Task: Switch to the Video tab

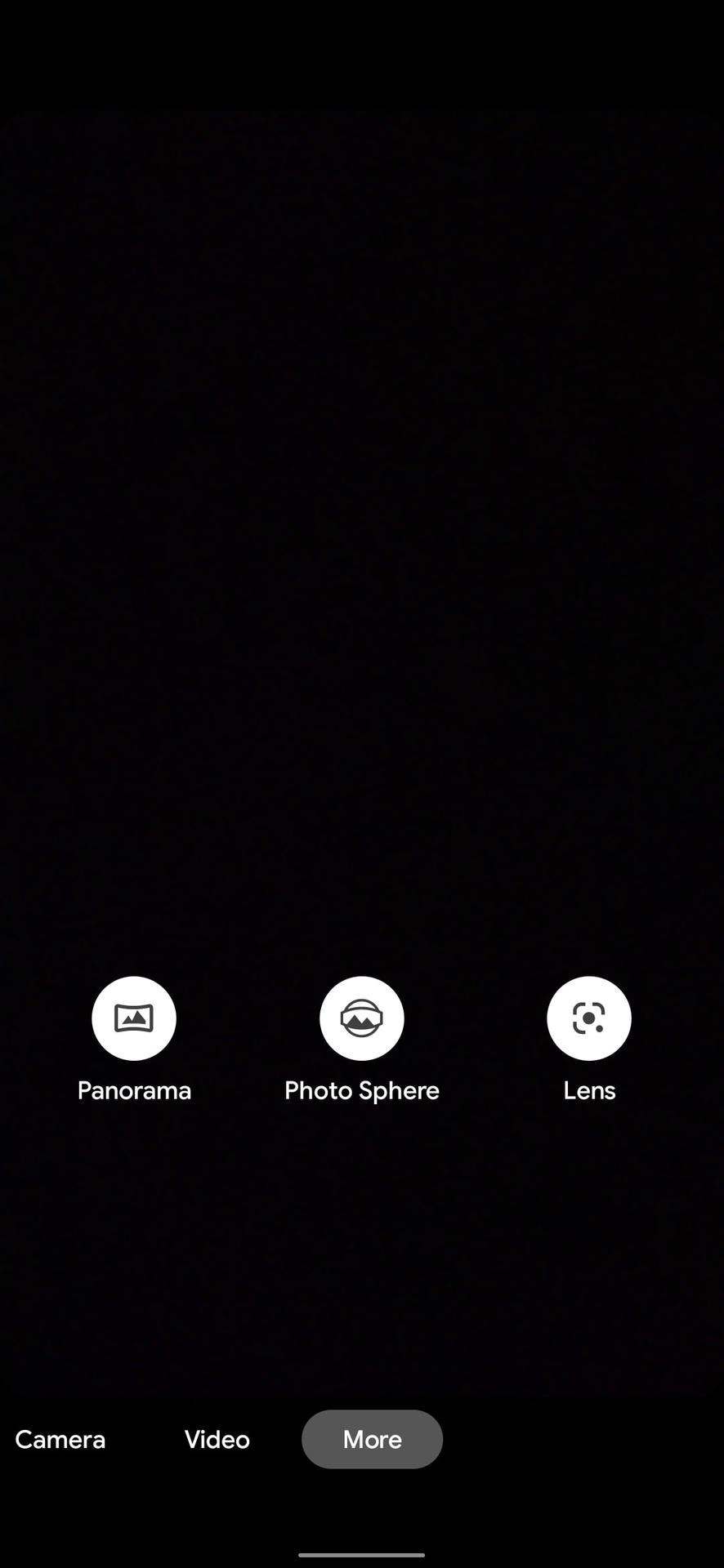Action: click(x=217, y=1439)
